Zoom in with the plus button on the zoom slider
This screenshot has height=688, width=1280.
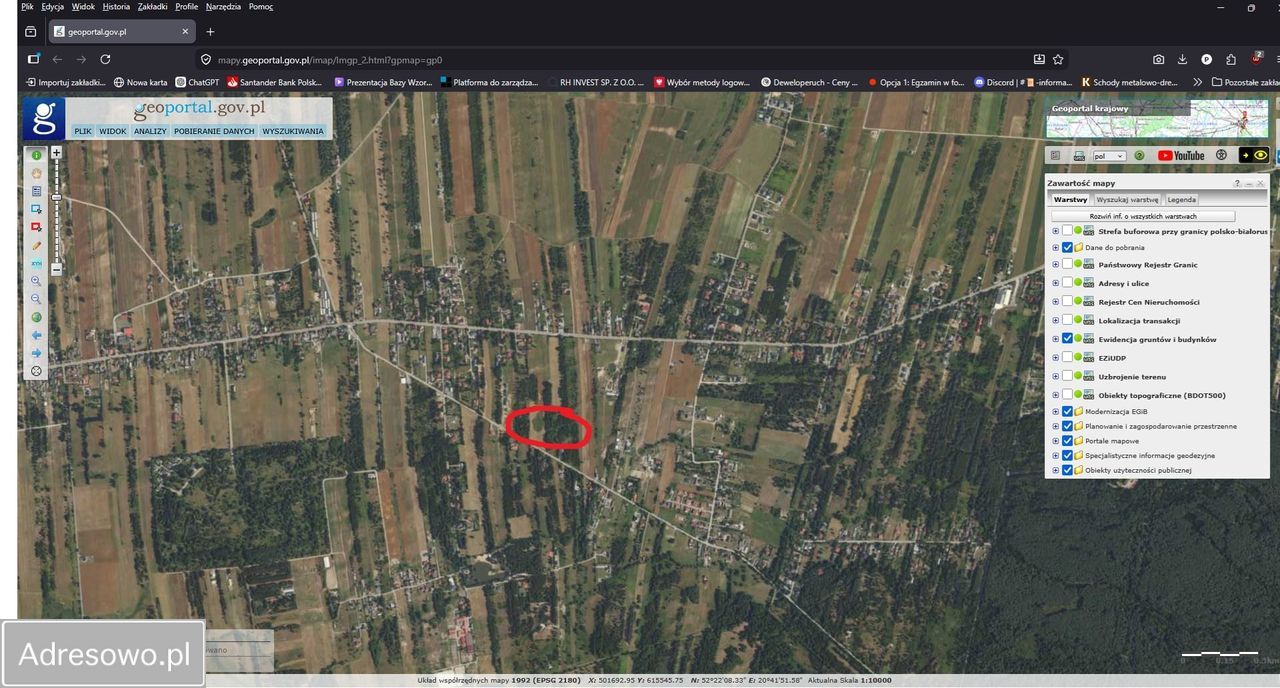pyautogui.click(x=57, y=153)
